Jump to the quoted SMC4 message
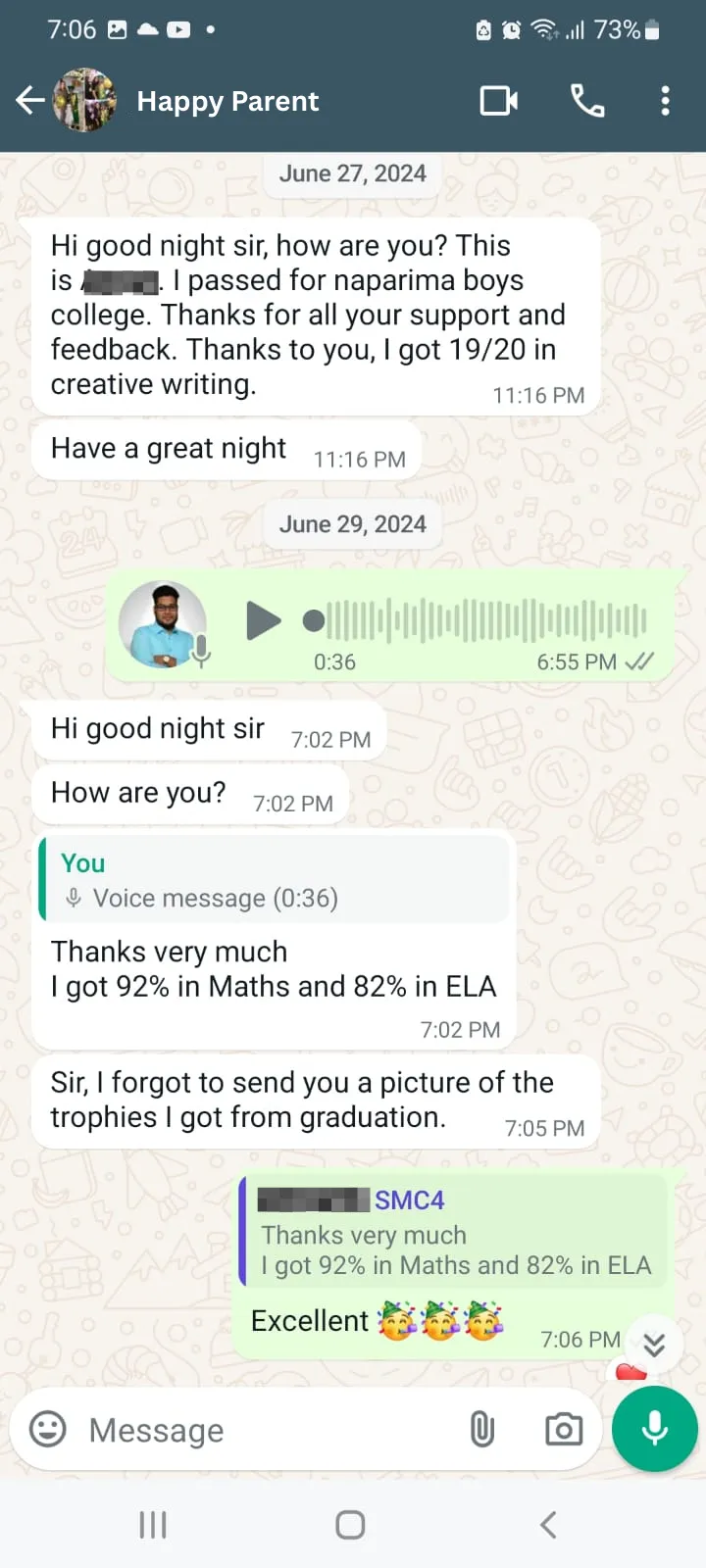706x1568 pixels. [455, 1231]
